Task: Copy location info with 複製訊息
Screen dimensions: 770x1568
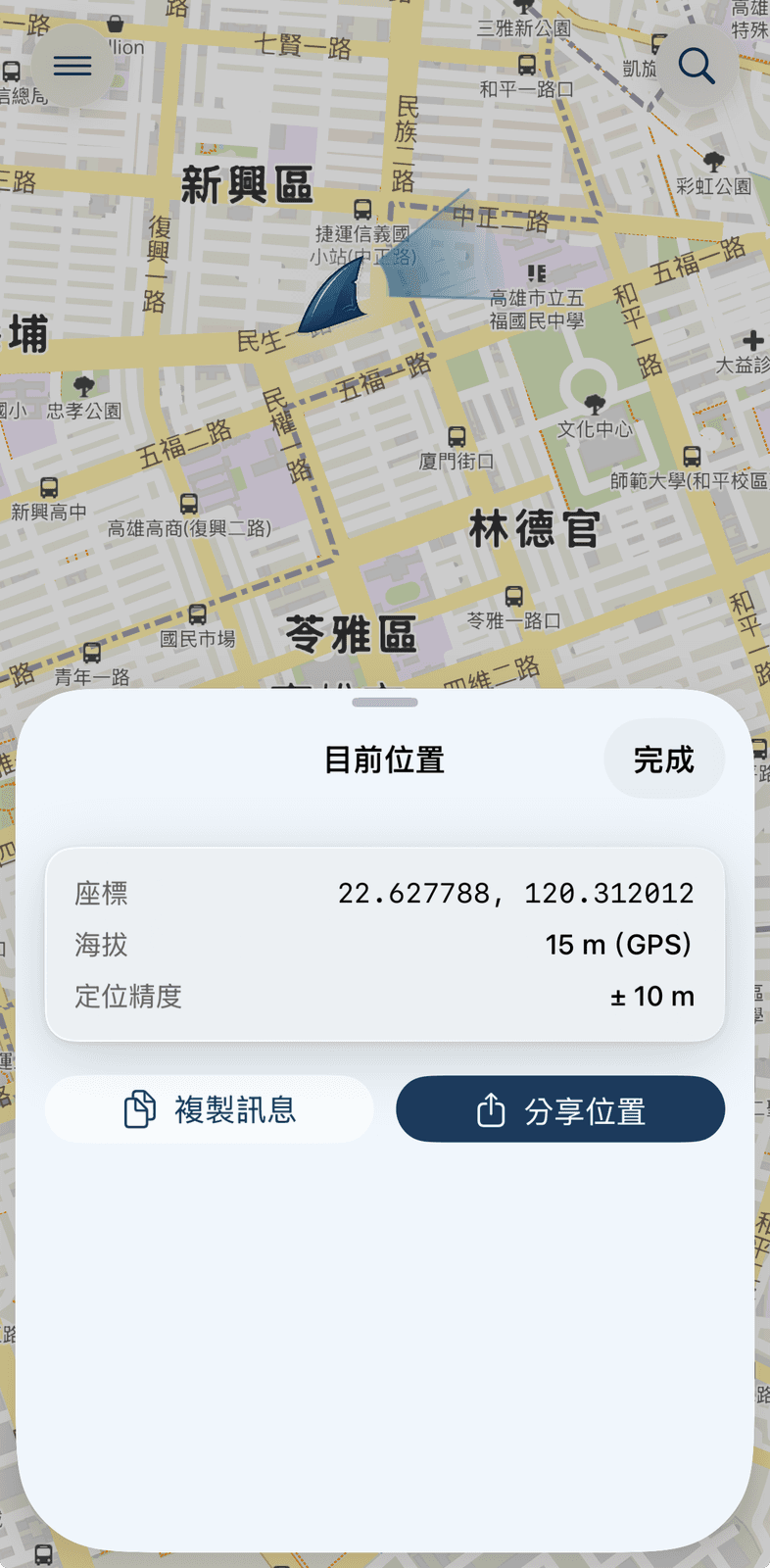Action: coord(210,1109)
